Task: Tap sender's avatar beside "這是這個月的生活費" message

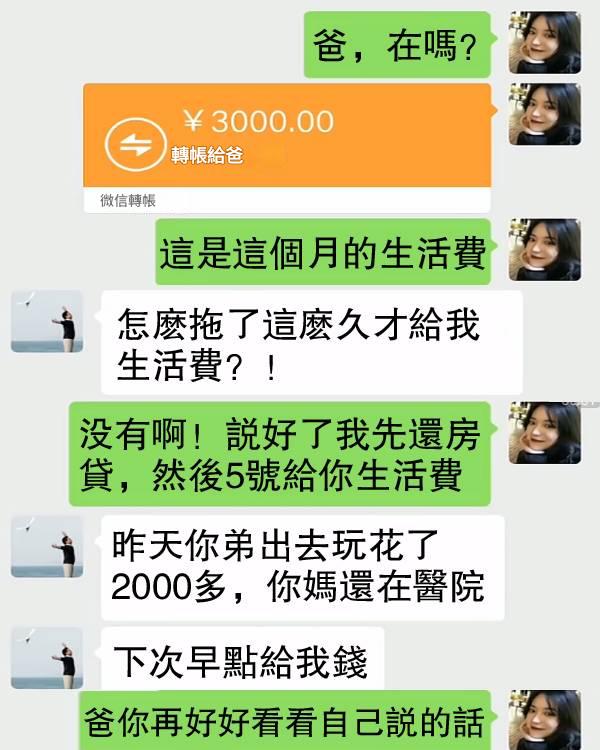Action: point(544,249)
